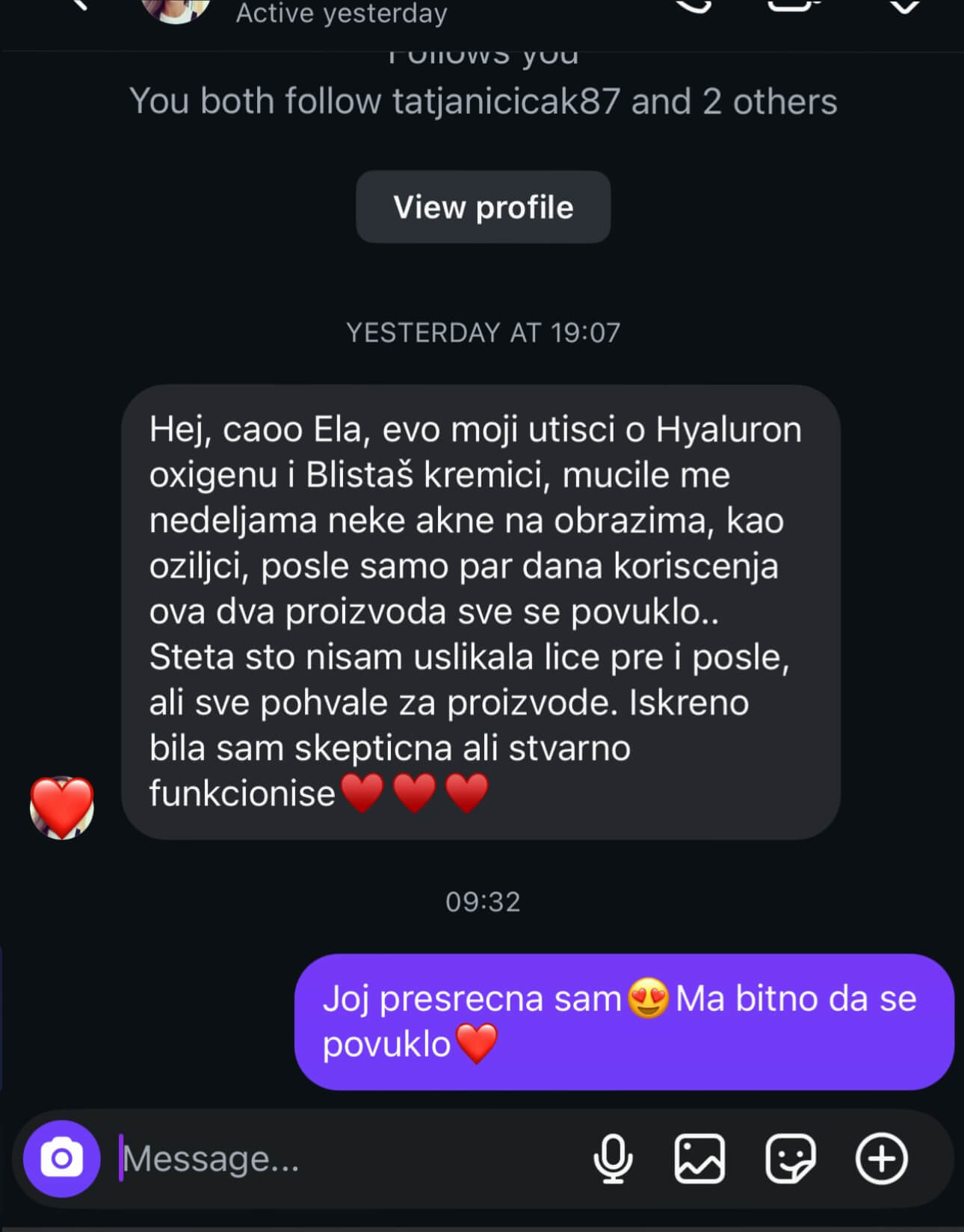Open the sticker picker

coord(790,1159)
